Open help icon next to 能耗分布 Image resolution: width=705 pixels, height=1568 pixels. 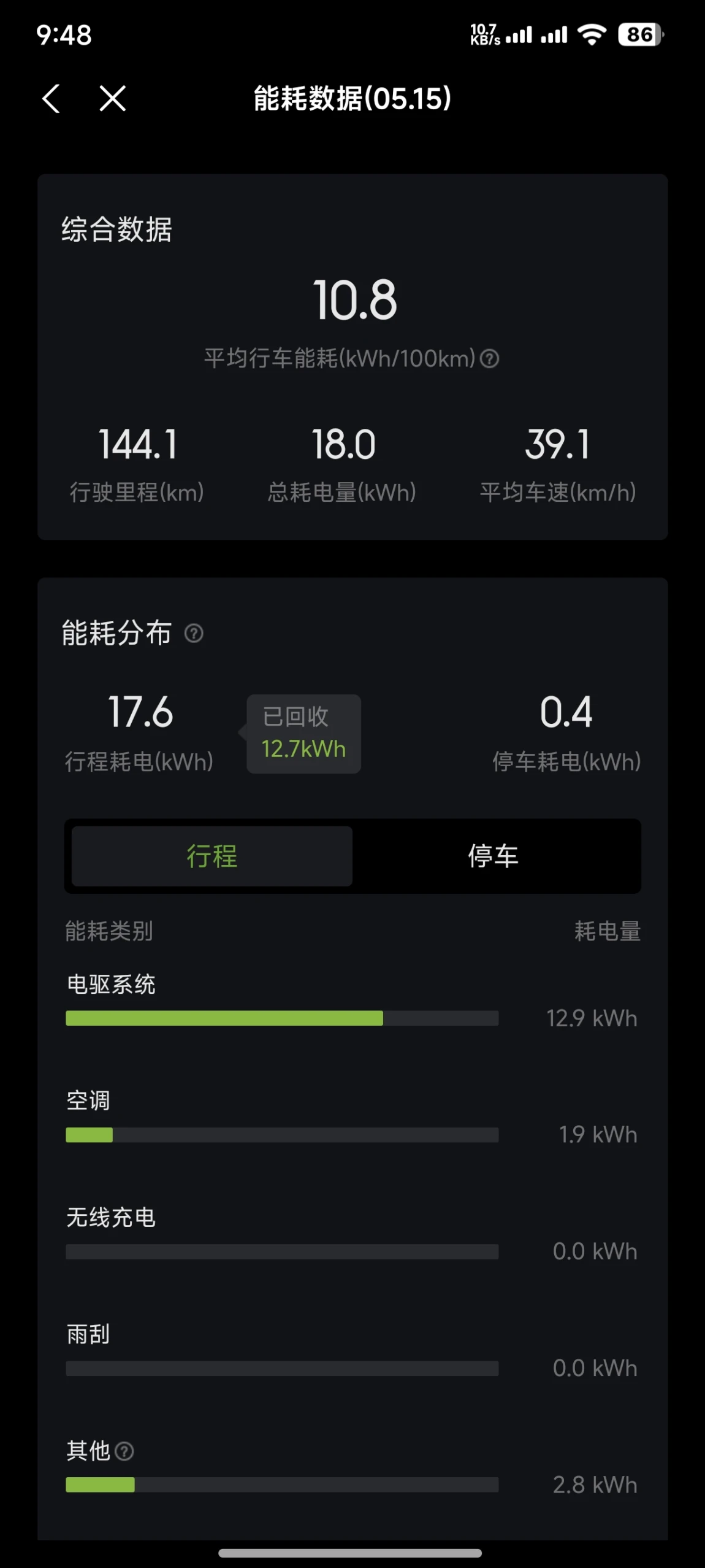(x=194, y=633)
